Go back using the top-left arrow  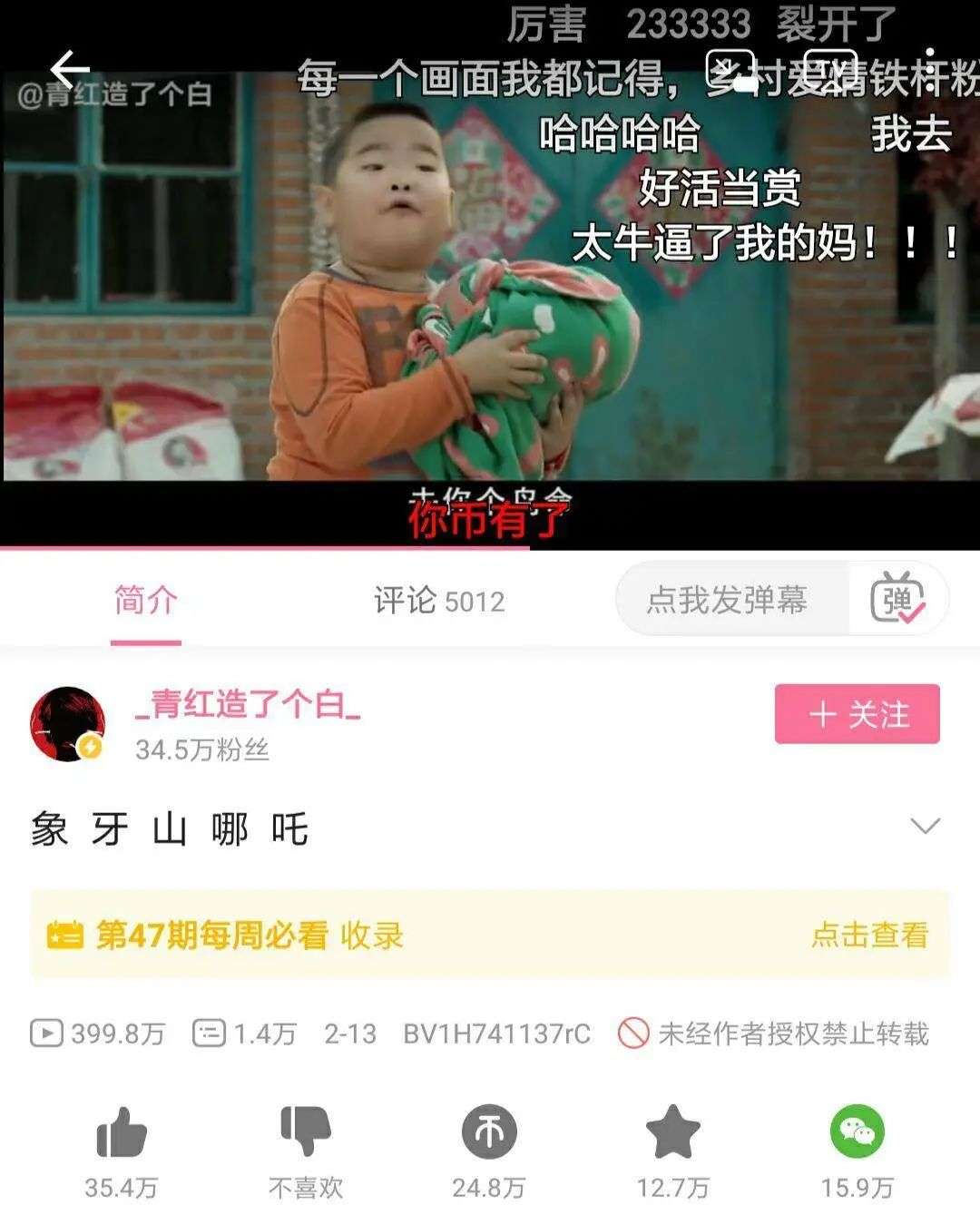tap(69, 70)
